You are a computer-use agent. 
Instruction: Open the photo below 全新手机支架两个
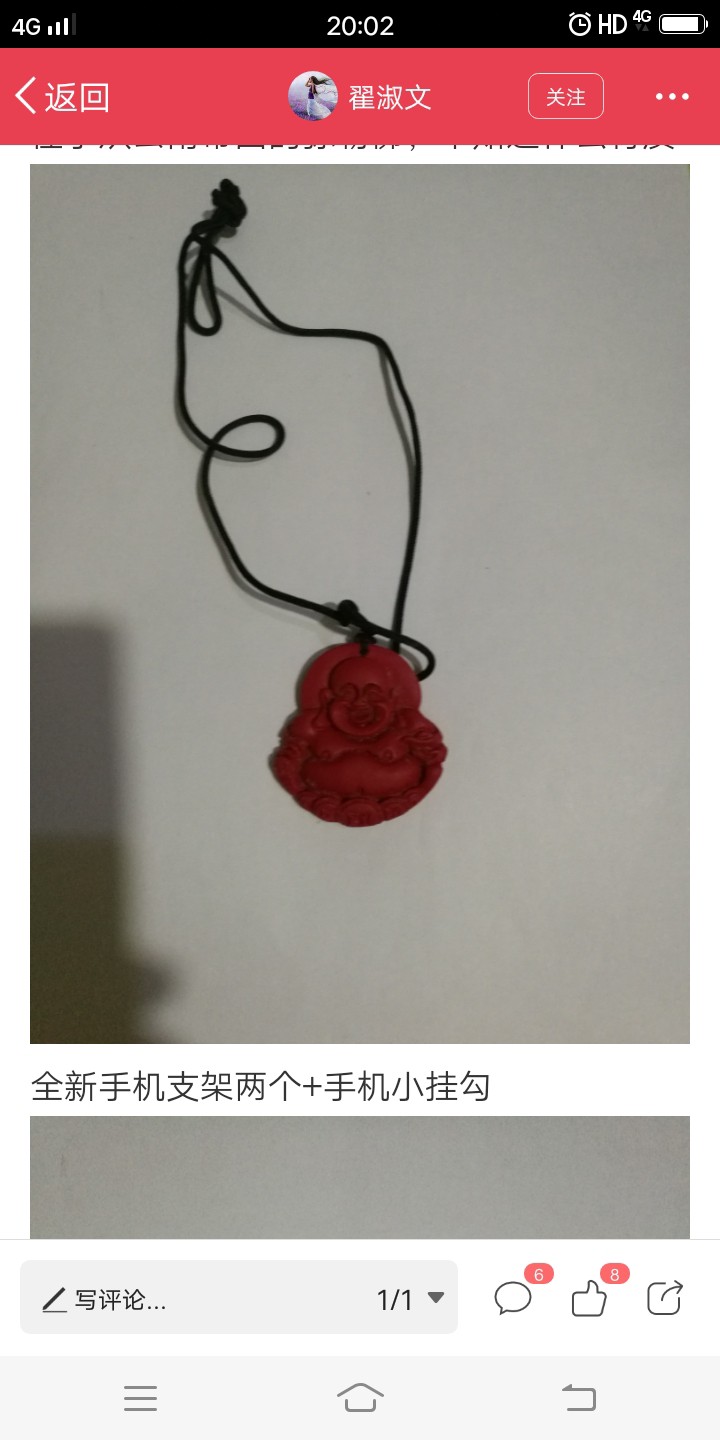pos(360,1177)
